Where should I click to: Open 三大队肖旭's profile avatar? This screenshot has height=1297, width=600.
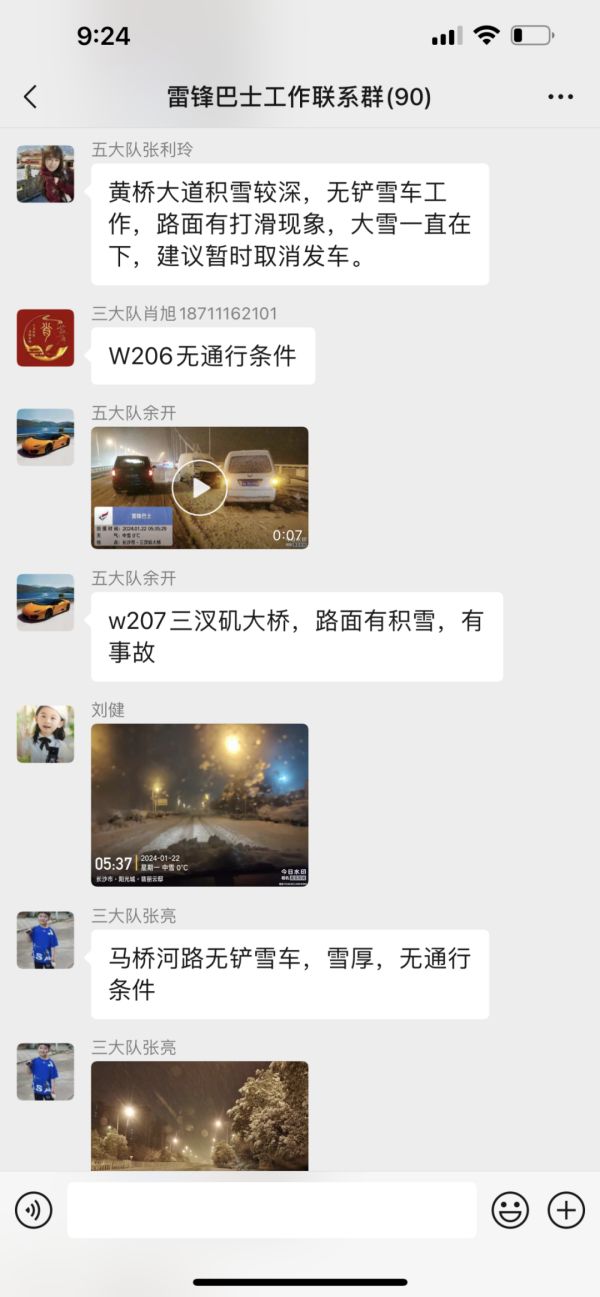pos(45,338)
